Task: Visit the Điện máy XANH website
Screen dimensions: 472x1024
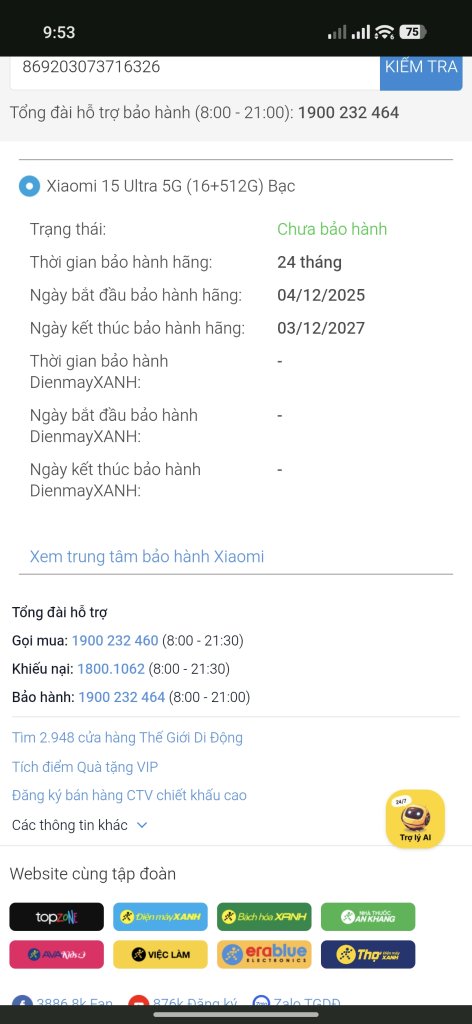Action: coord(161,917)
